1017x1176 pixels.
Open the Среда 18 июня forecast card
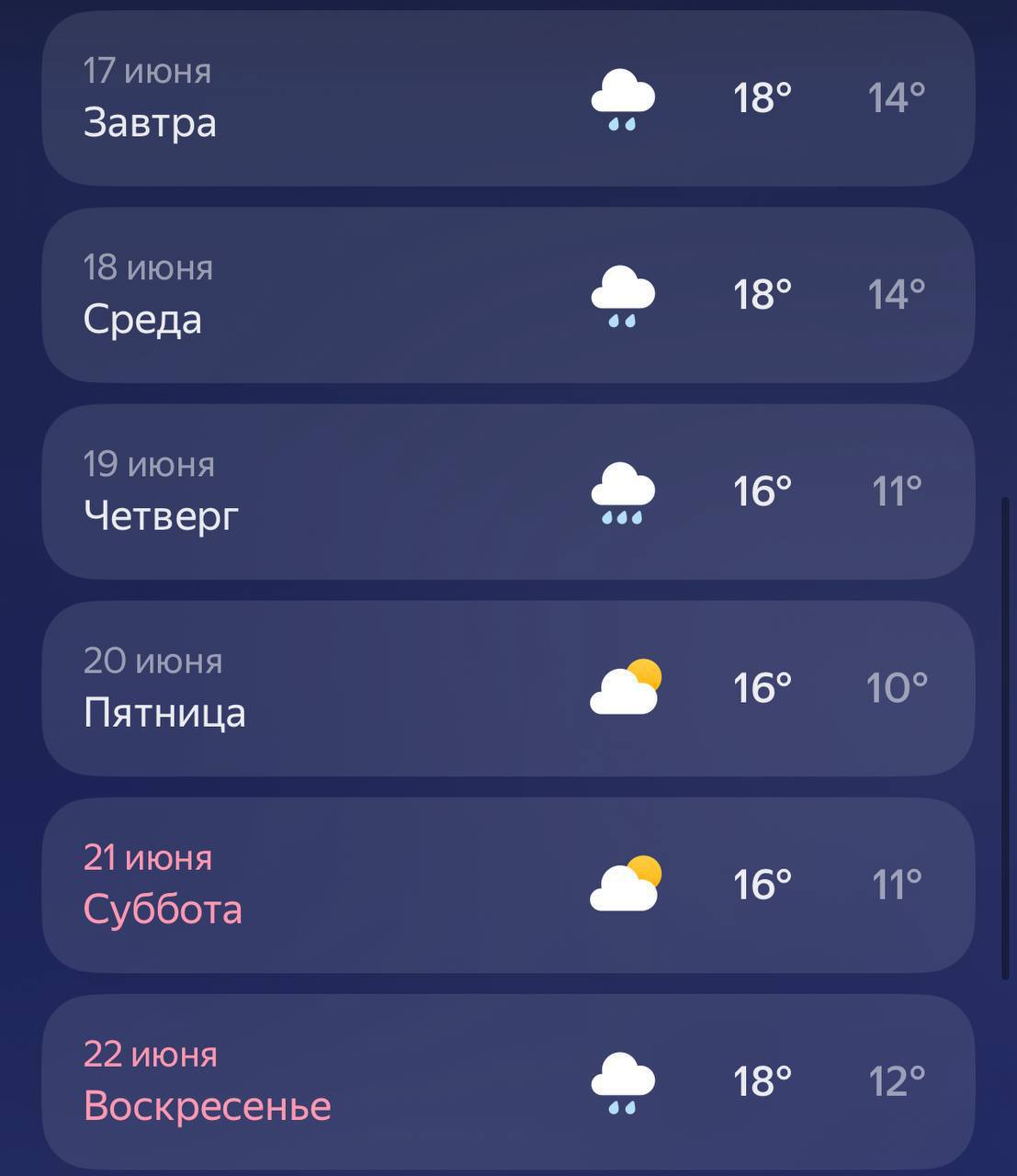click(507, 295)
